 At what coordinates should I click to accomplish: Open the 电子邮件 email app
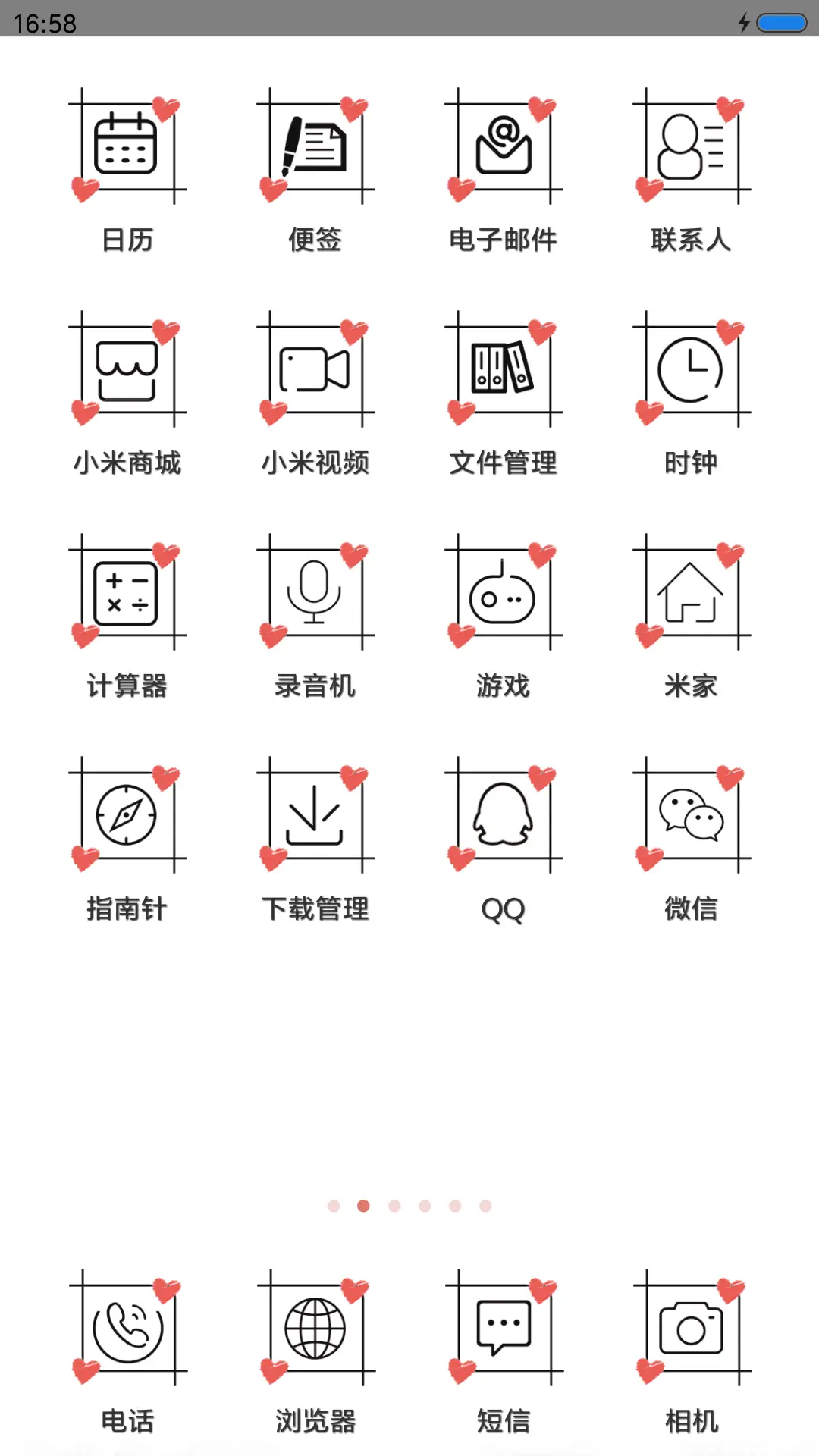click(x=502, y=148)
